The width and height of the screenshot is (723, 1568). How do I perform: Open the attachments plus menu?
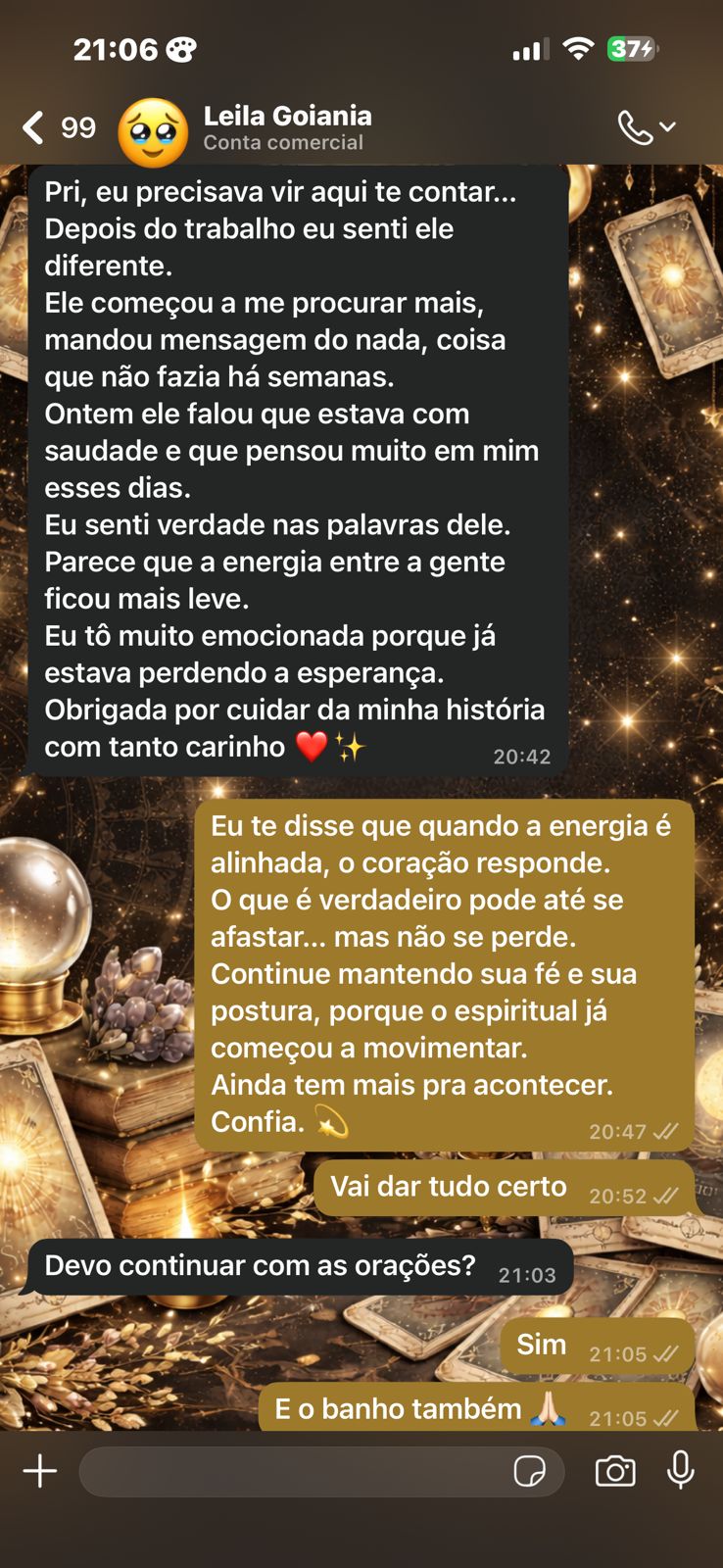(40, 1471)
